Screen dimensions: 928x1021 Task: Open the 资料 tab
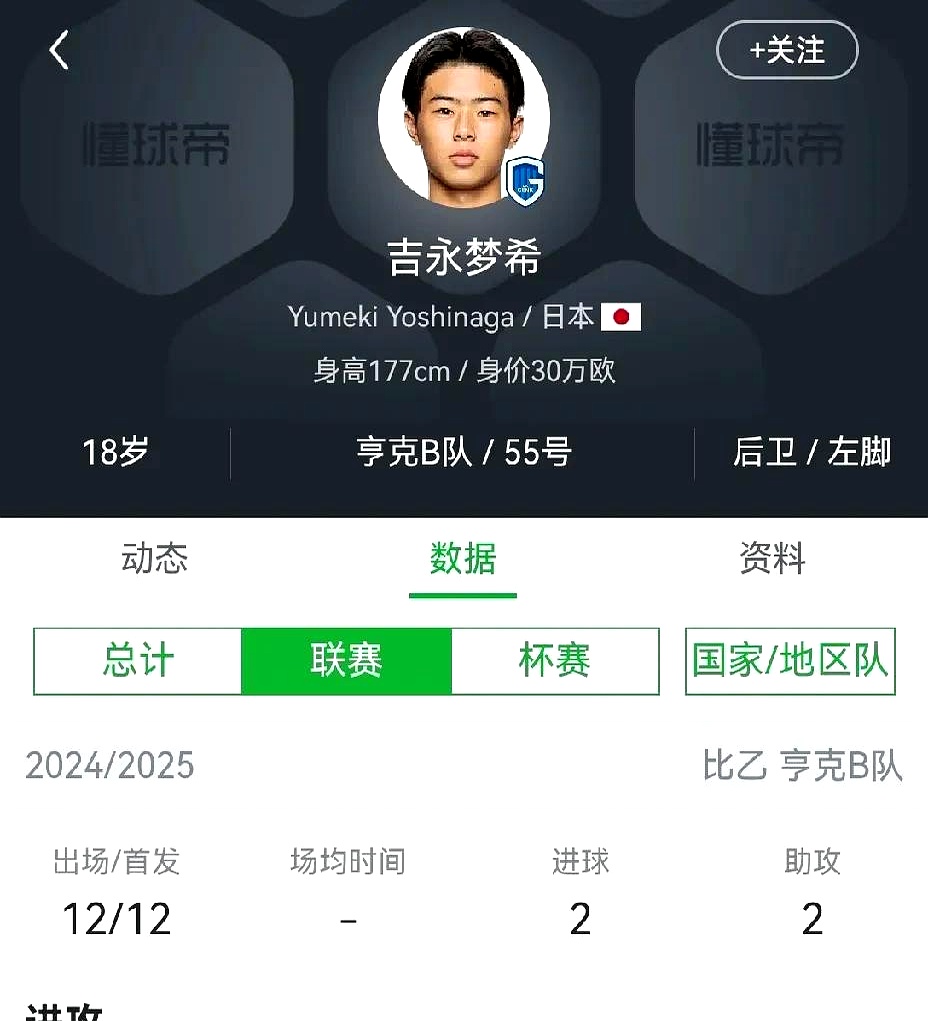point(772,559)
